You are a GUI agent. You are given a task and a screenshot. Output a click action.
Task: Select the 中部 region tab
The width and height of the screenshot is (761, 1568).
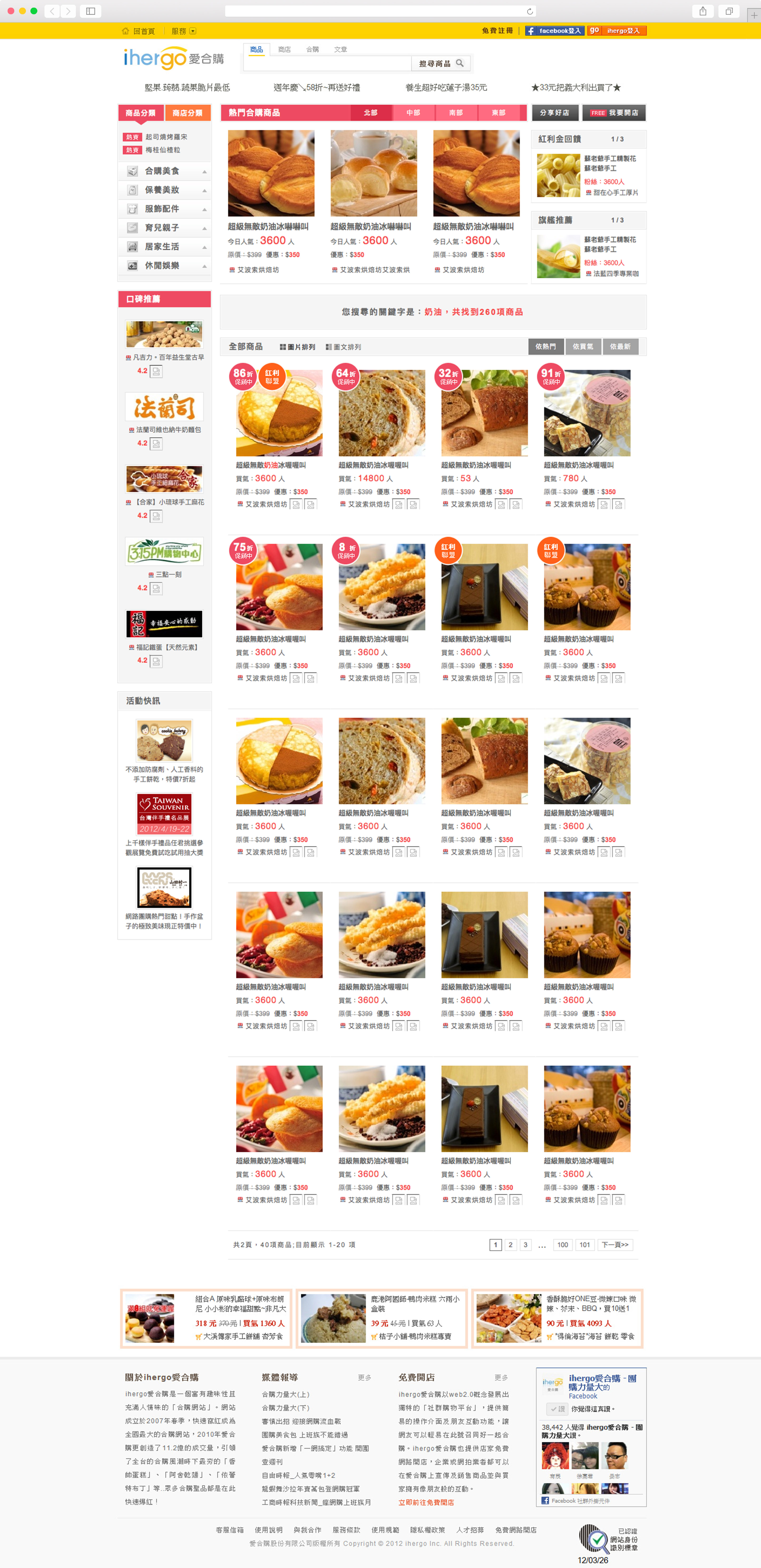click(x=413, y=112)
